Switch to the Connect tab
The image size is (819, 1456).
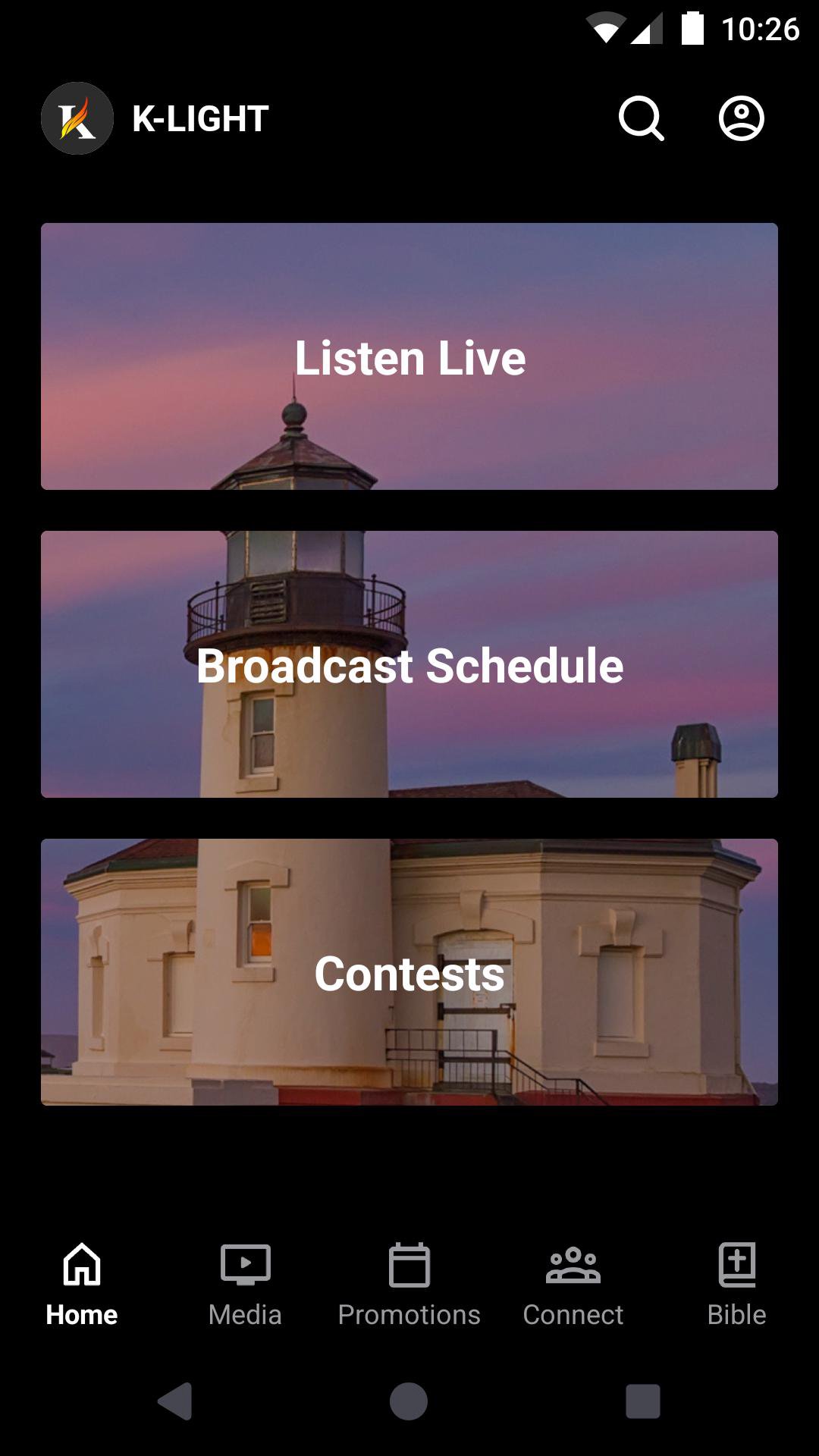pos(573,1285)
